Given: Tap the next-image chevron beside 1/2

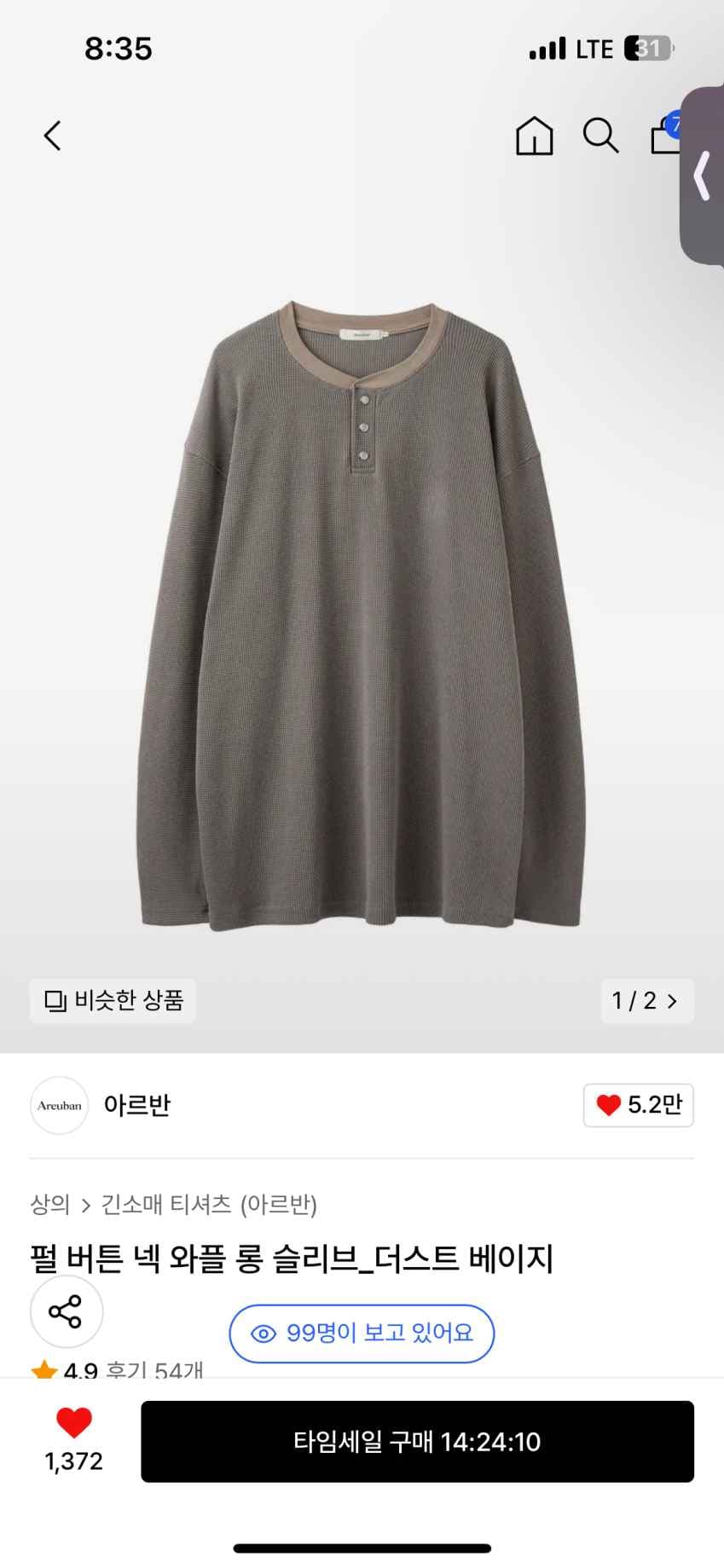Looking at the screenshot, I should pyautogui.click(x=673, y=1000).
